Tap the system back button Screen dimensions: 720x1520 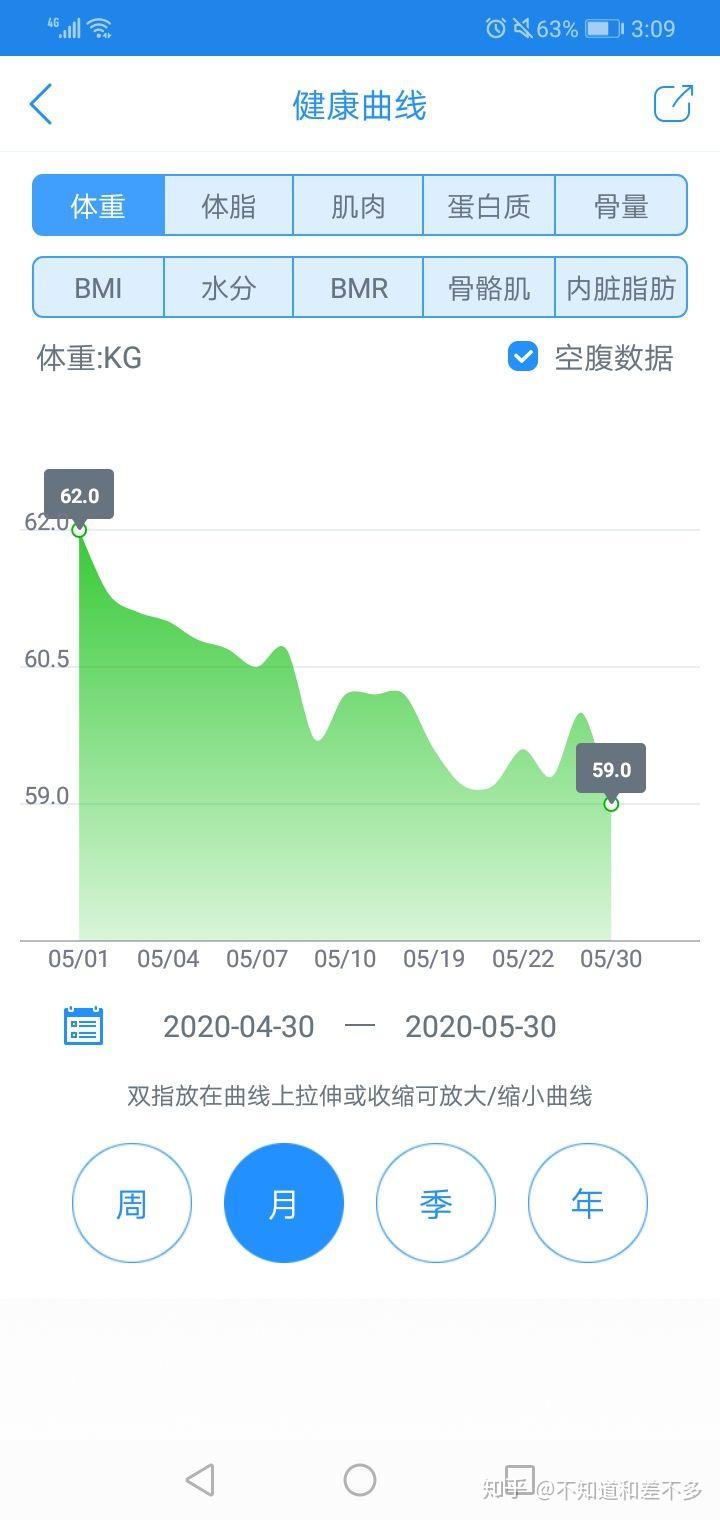[200, 1479]
